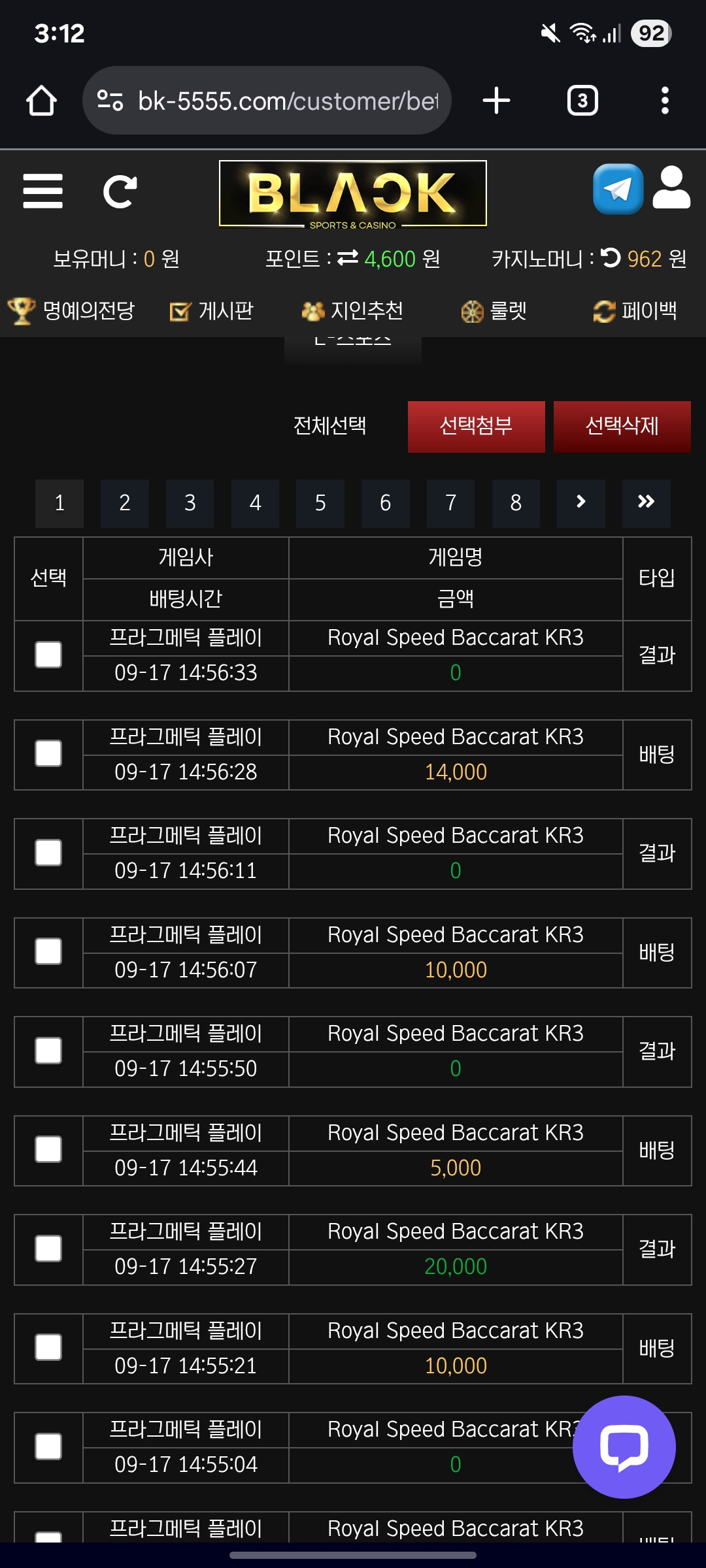
Task: Go to the next page arrow
Action: point(580,503)
